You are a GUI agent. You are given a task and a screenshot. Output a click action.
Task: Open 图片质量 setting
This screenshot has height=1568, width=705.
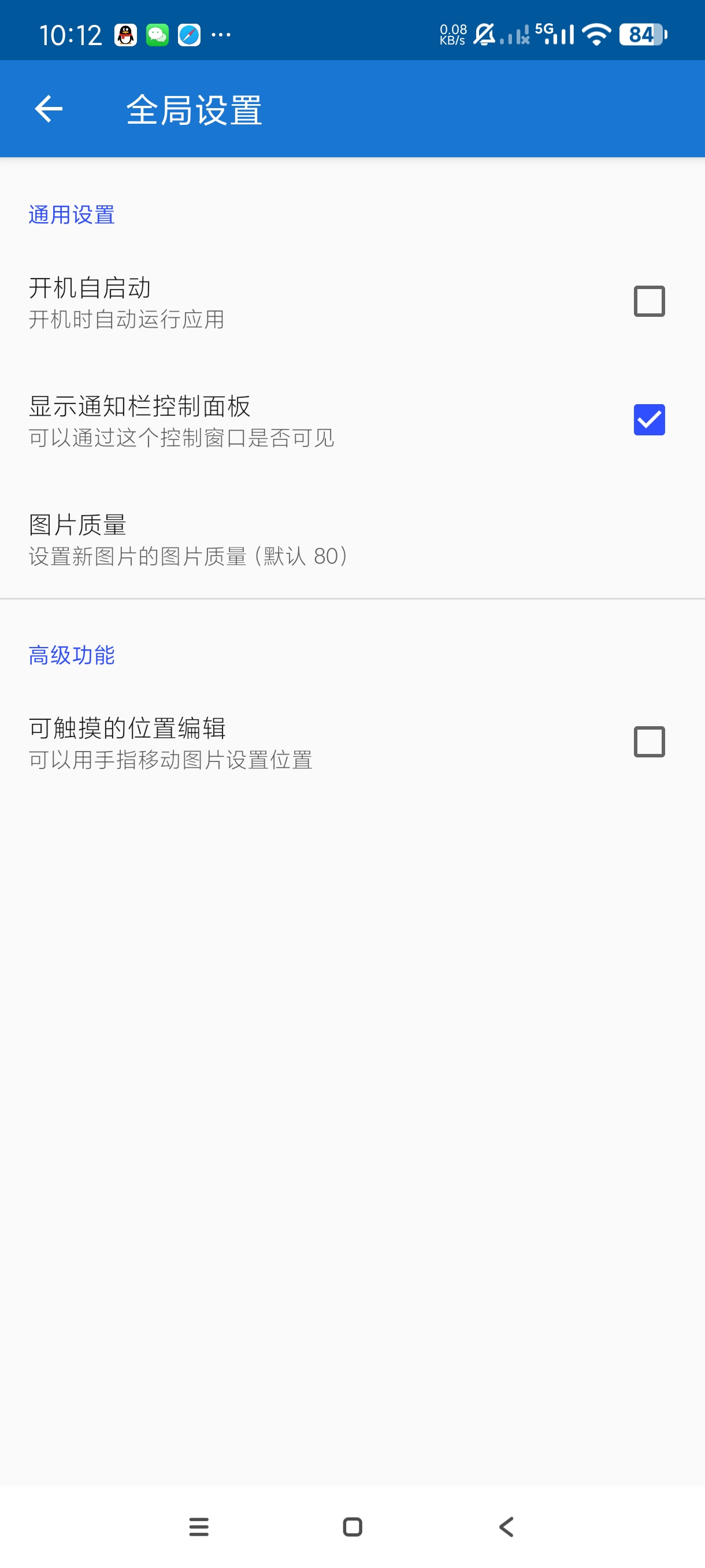(188, 539)
